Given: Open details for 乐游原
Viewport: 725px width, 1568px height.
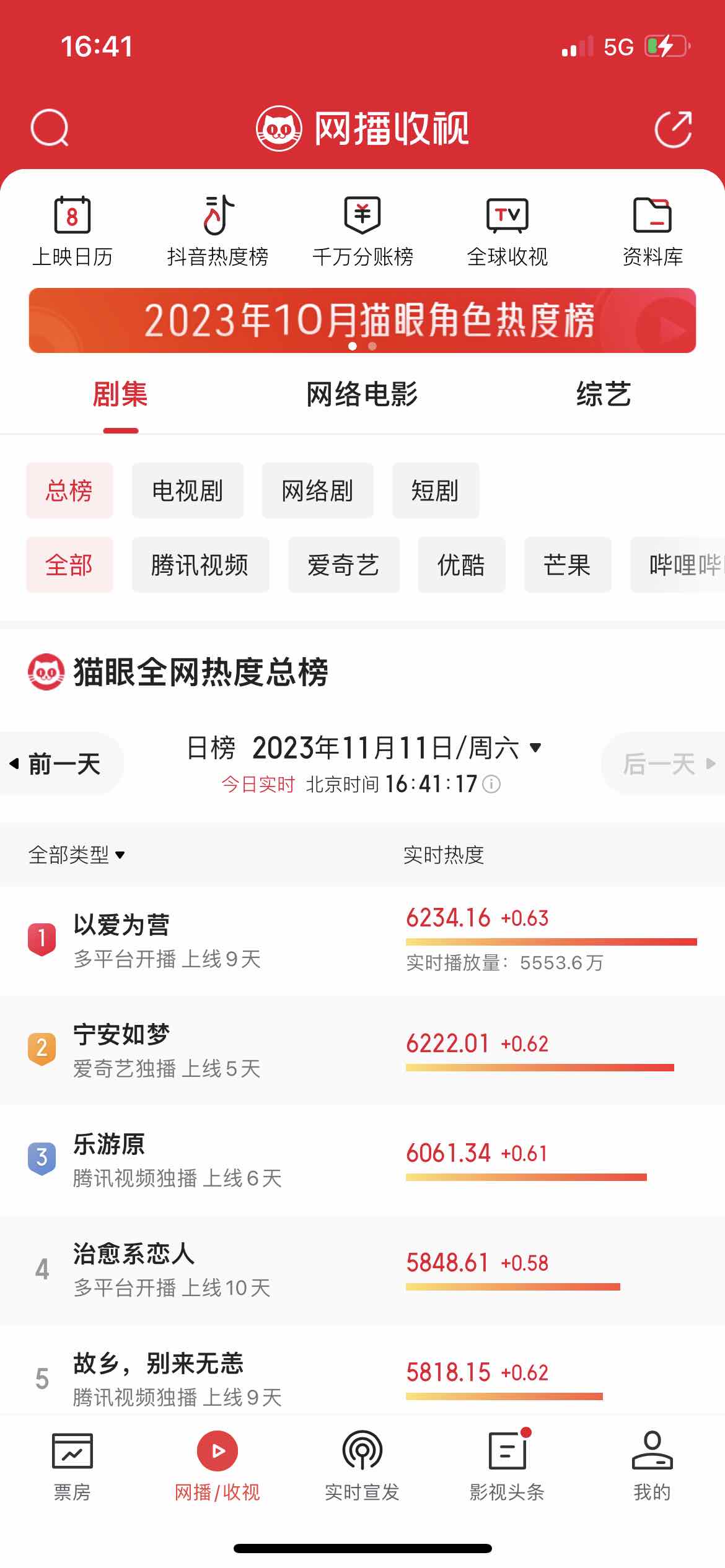Looking at the screenshot, I should [362, 1160].
